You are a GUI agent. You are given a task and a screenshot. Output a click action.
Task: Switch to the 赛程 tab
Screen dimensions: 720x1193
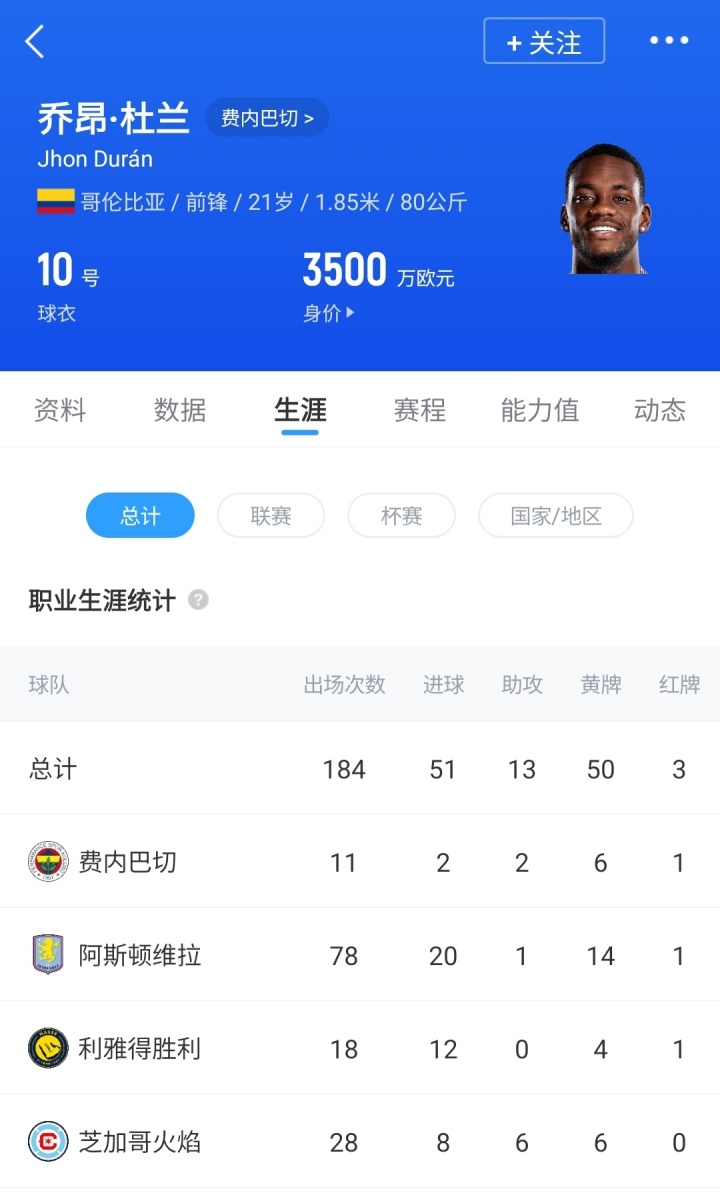pos(420,410)
